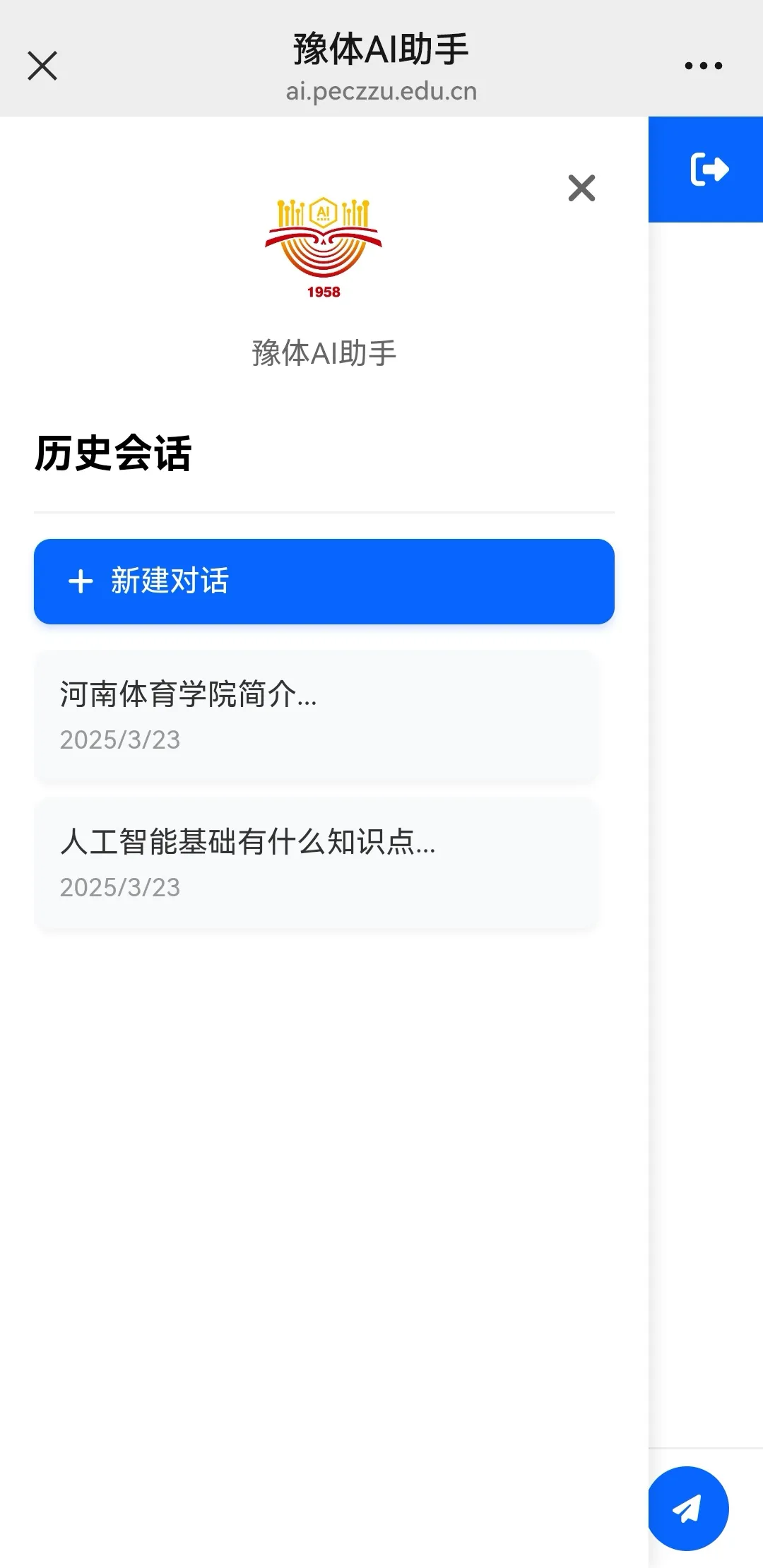Tap the paper plane send button
Viewport: 763px width, 1568px height.
[687, 1508]
